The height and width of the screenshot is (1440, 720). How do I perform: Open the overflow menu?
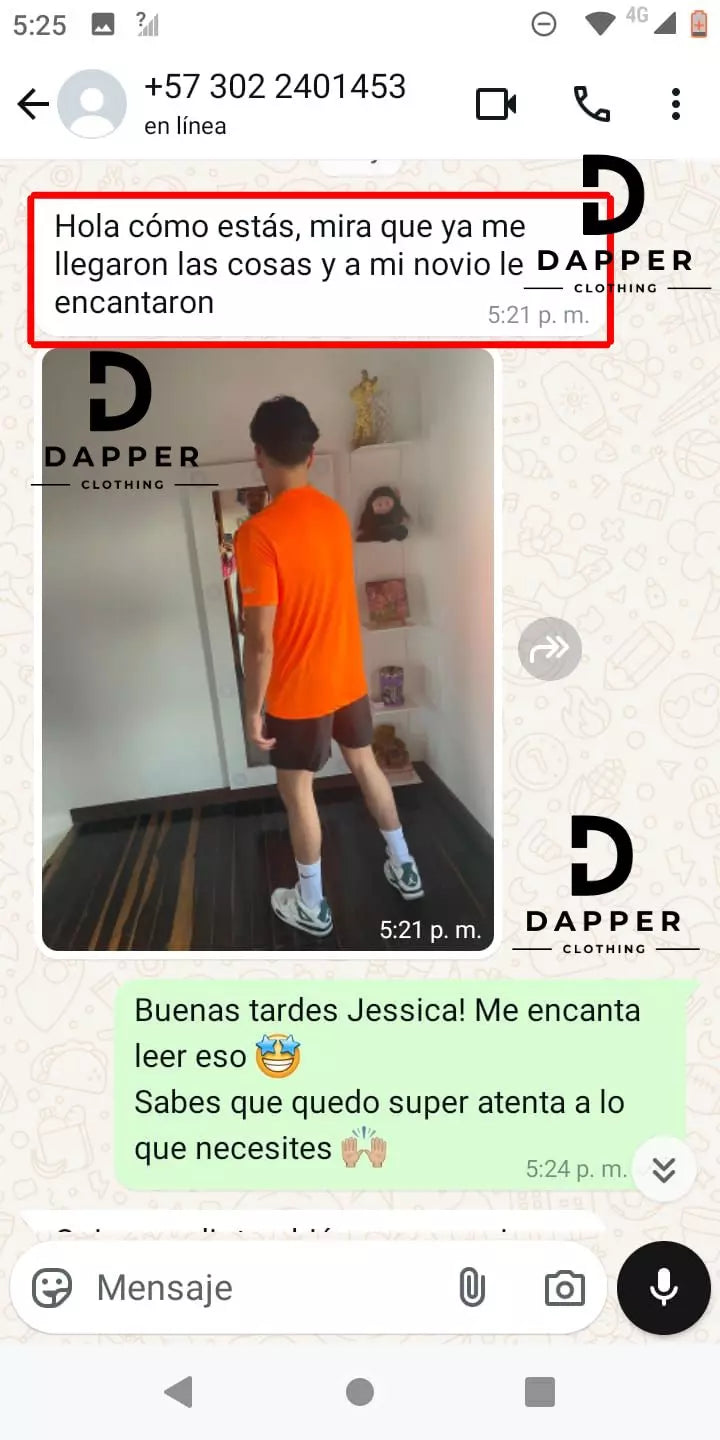coord(676,104)
